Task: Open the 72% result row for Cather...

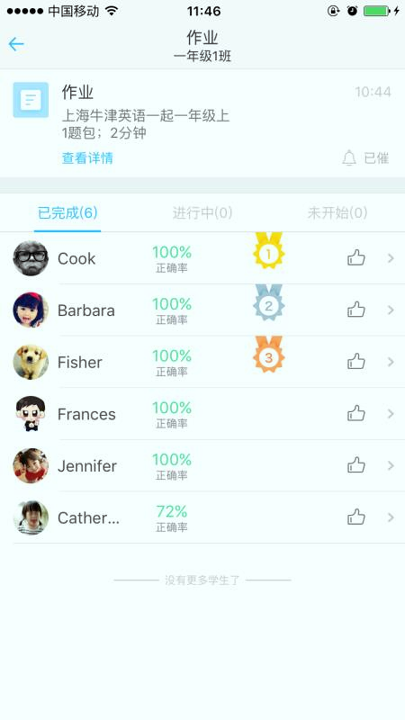Action: 202,518
